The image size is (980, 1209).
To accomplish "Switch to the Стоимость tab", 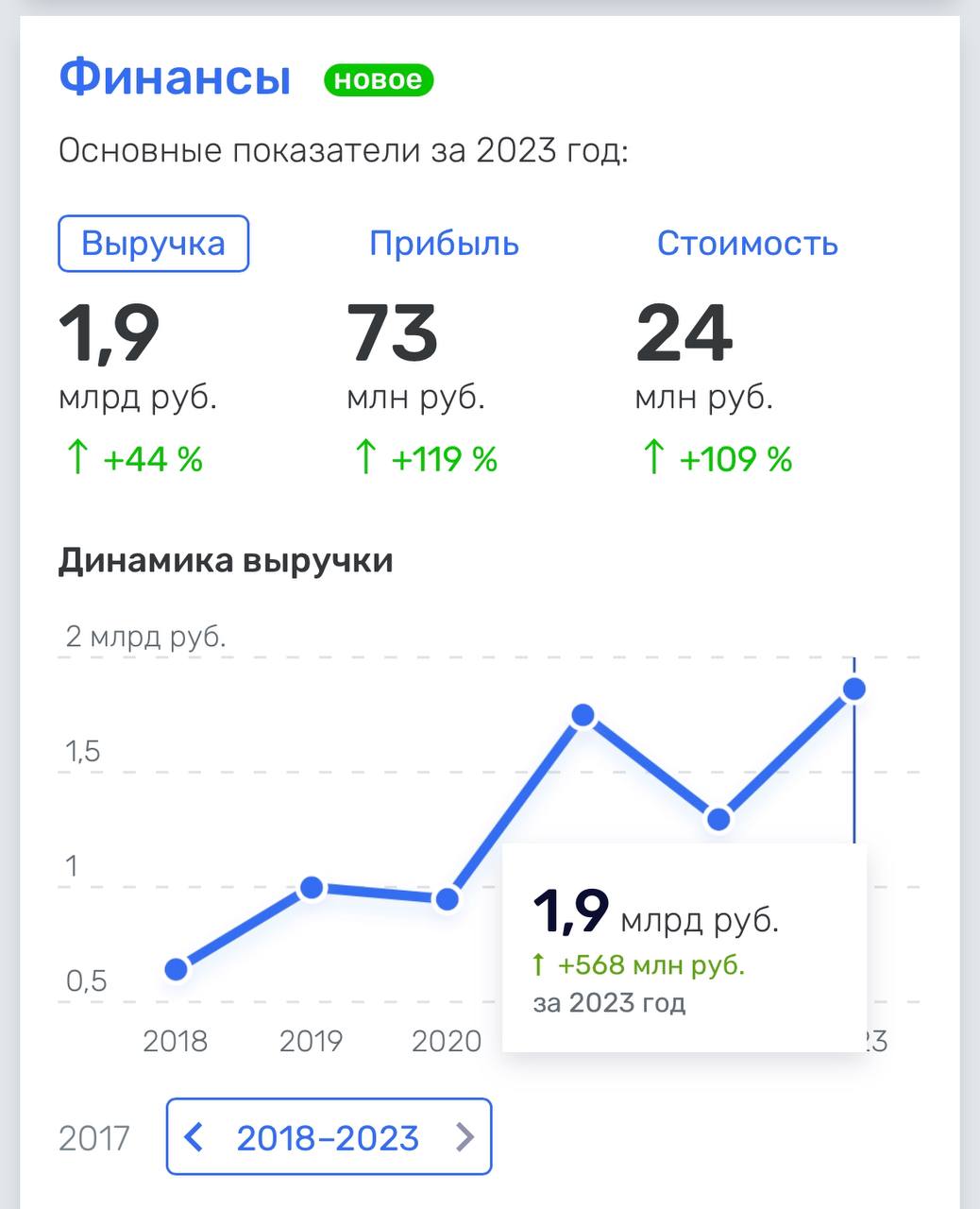I will pos(747,244).
